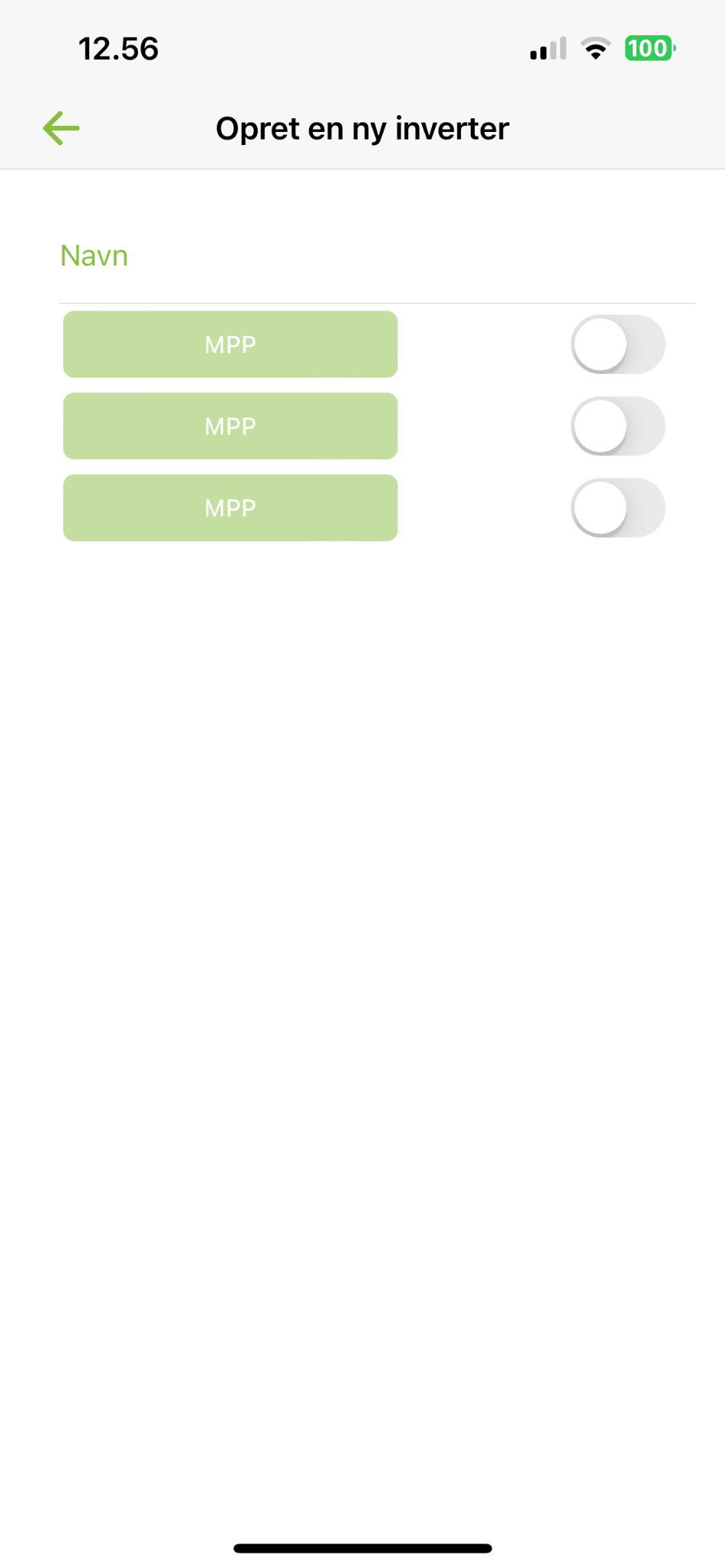Go back using the green arrow
725x1568 pixels.
point(61,128)
